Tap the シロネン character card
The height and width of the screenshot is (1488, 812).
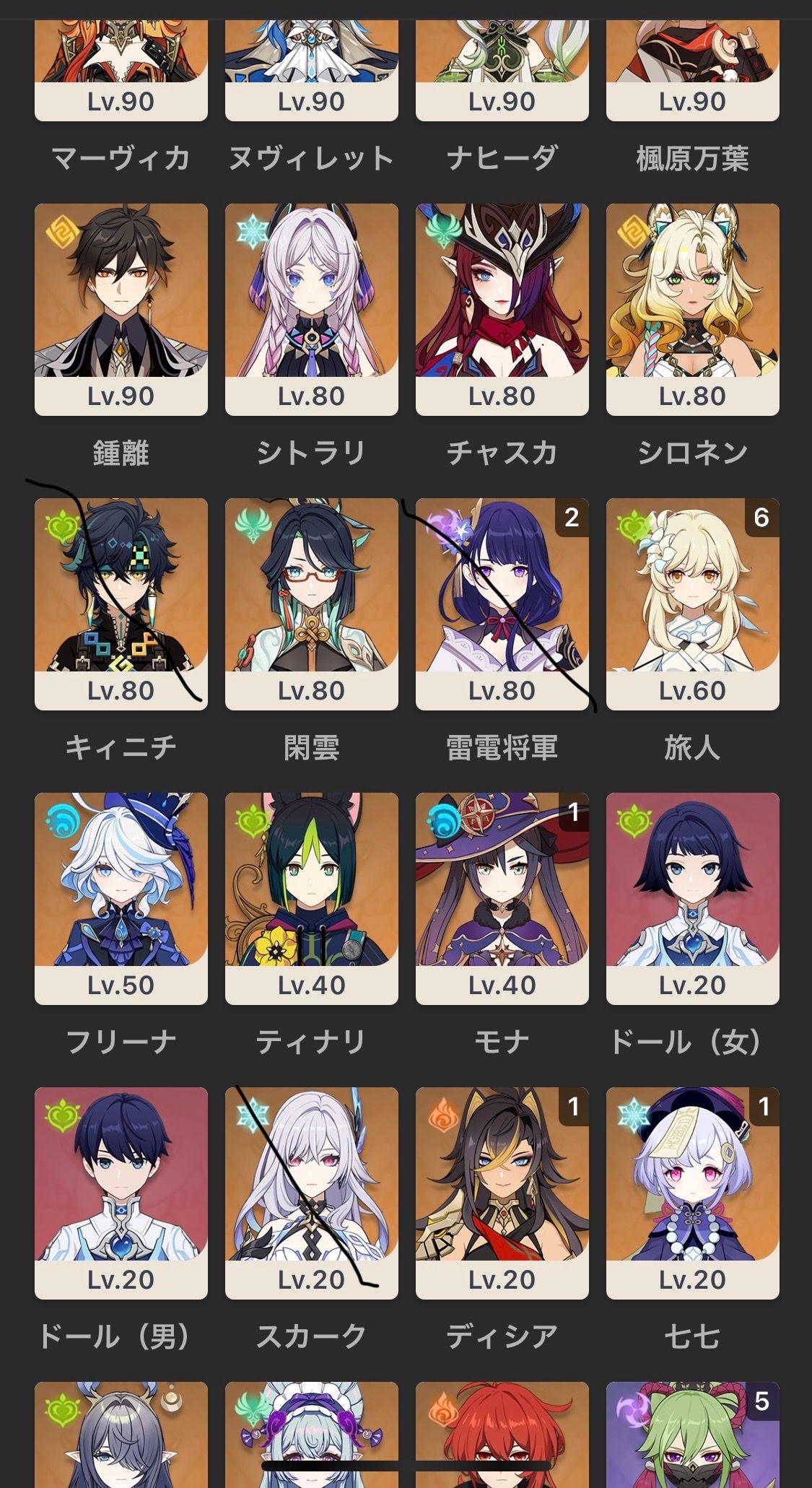point(693,309)
